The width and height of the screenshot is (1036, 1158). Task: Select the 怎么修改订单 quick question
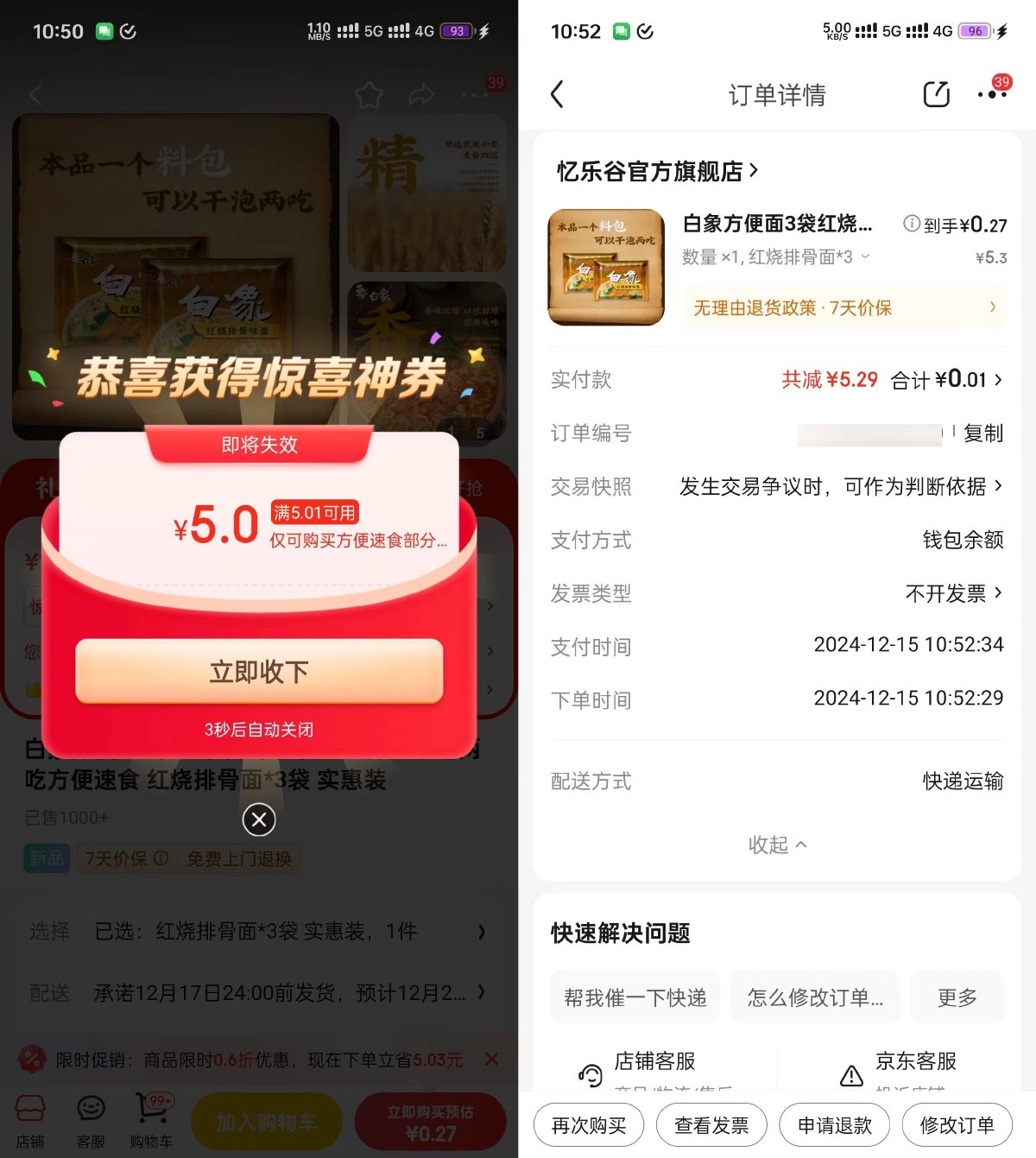click(x=815, y=998)
